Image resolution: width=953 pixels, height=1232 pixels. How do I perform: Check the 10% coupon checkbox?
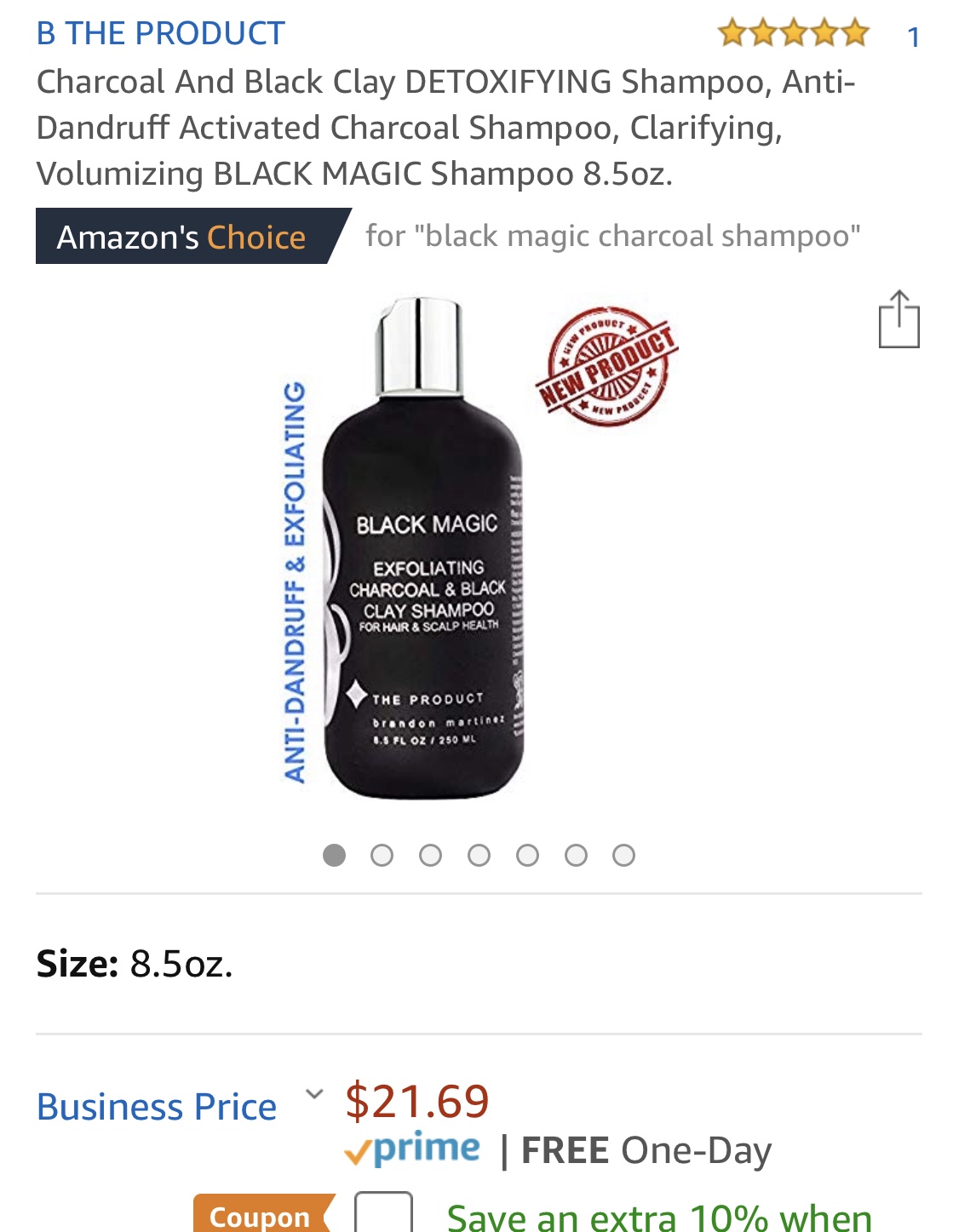[x=383, y=1213]
